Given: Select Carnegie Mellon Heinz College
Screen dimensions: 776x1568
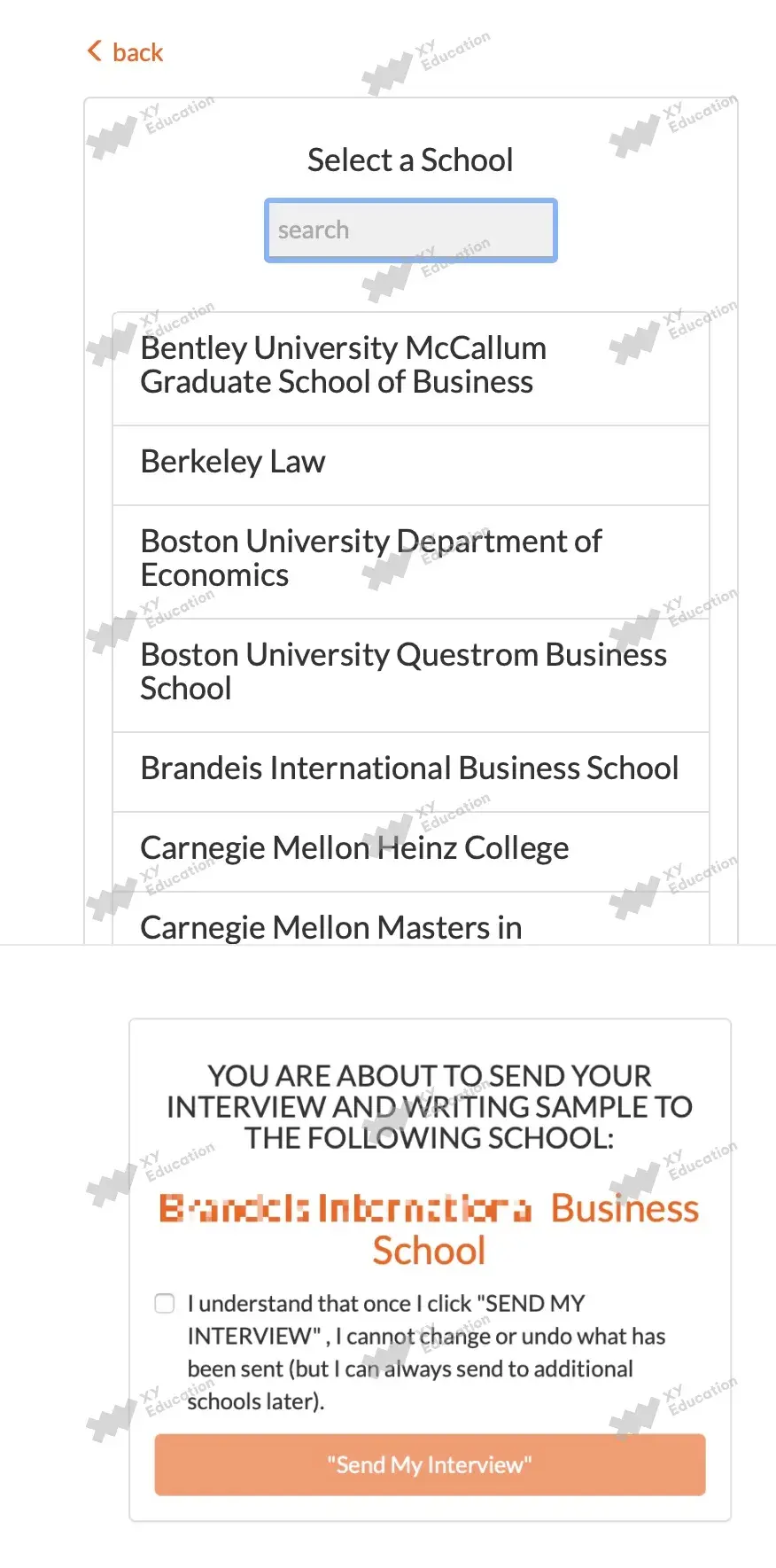Looking at the screenshot, I should pos(410,849).
